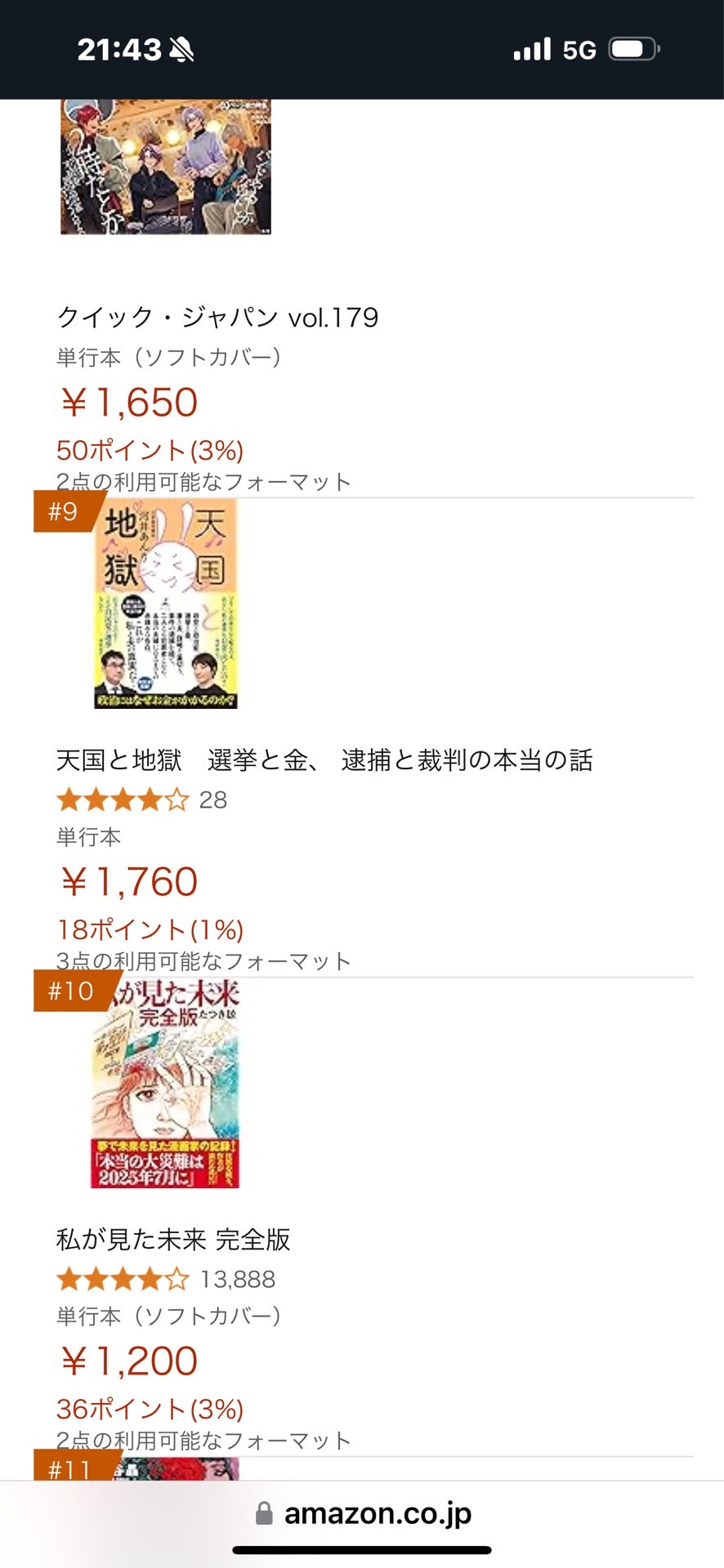This screenshot has height=1568, width=724.
Task: View 2 available formats for 私が見た未来
Action: click(x=203, y=1441)
